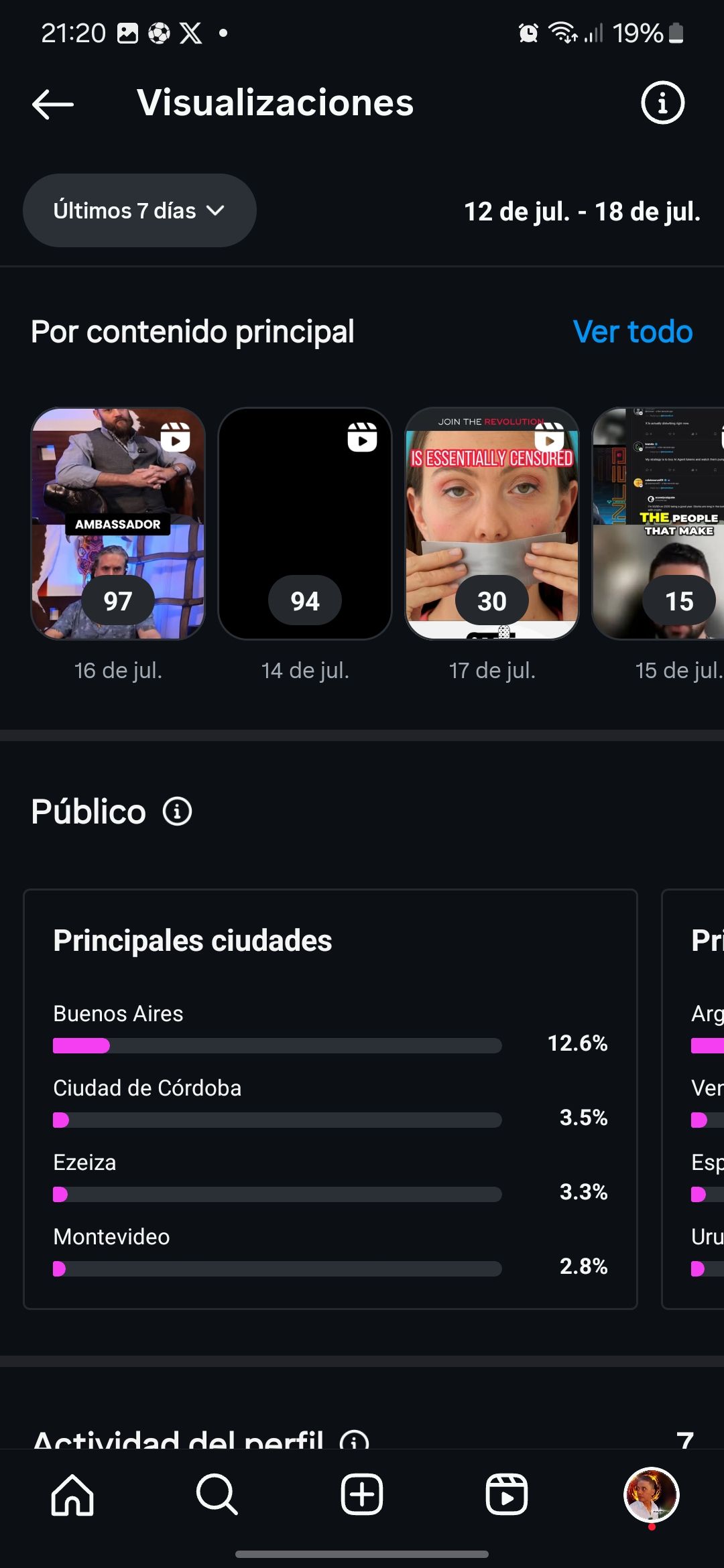
Task: Open the Ver todo link
Action: point(632,332)
